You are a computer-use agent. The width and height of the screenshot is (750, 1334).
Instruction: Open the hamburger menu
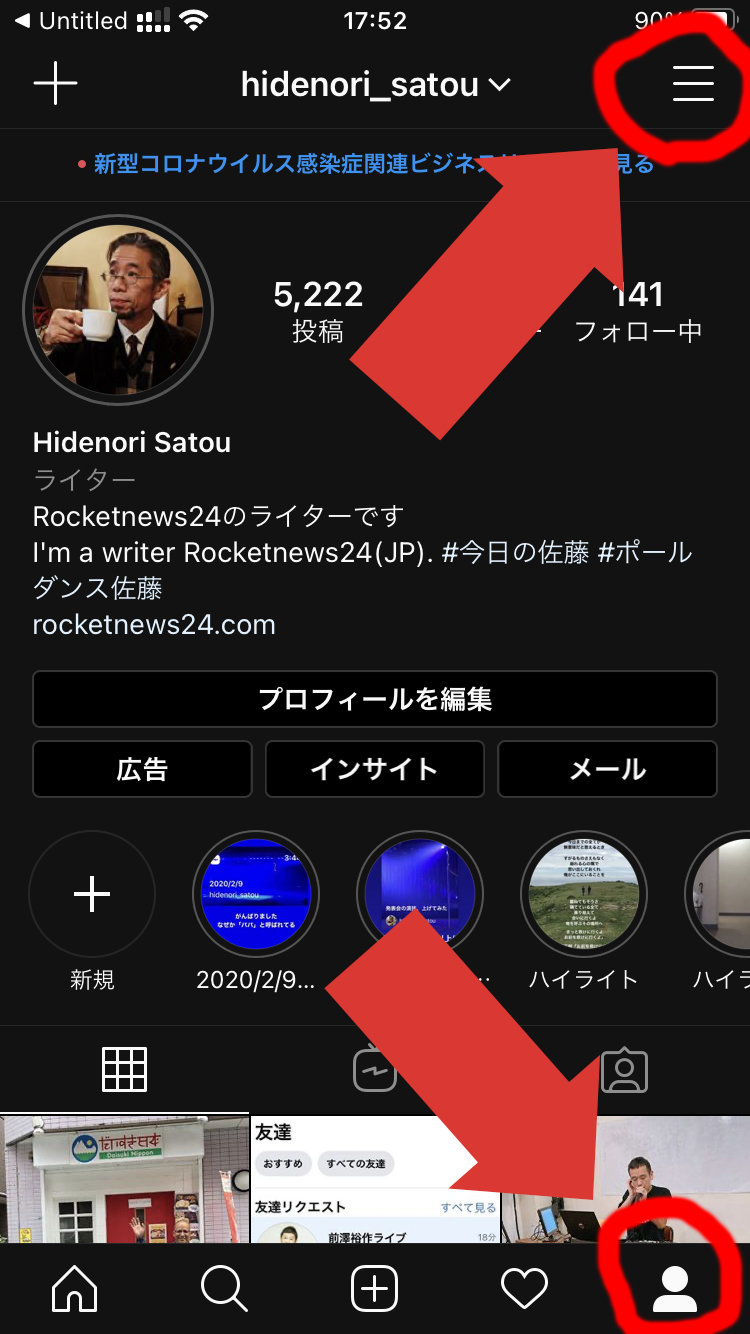tap(692, 85)
